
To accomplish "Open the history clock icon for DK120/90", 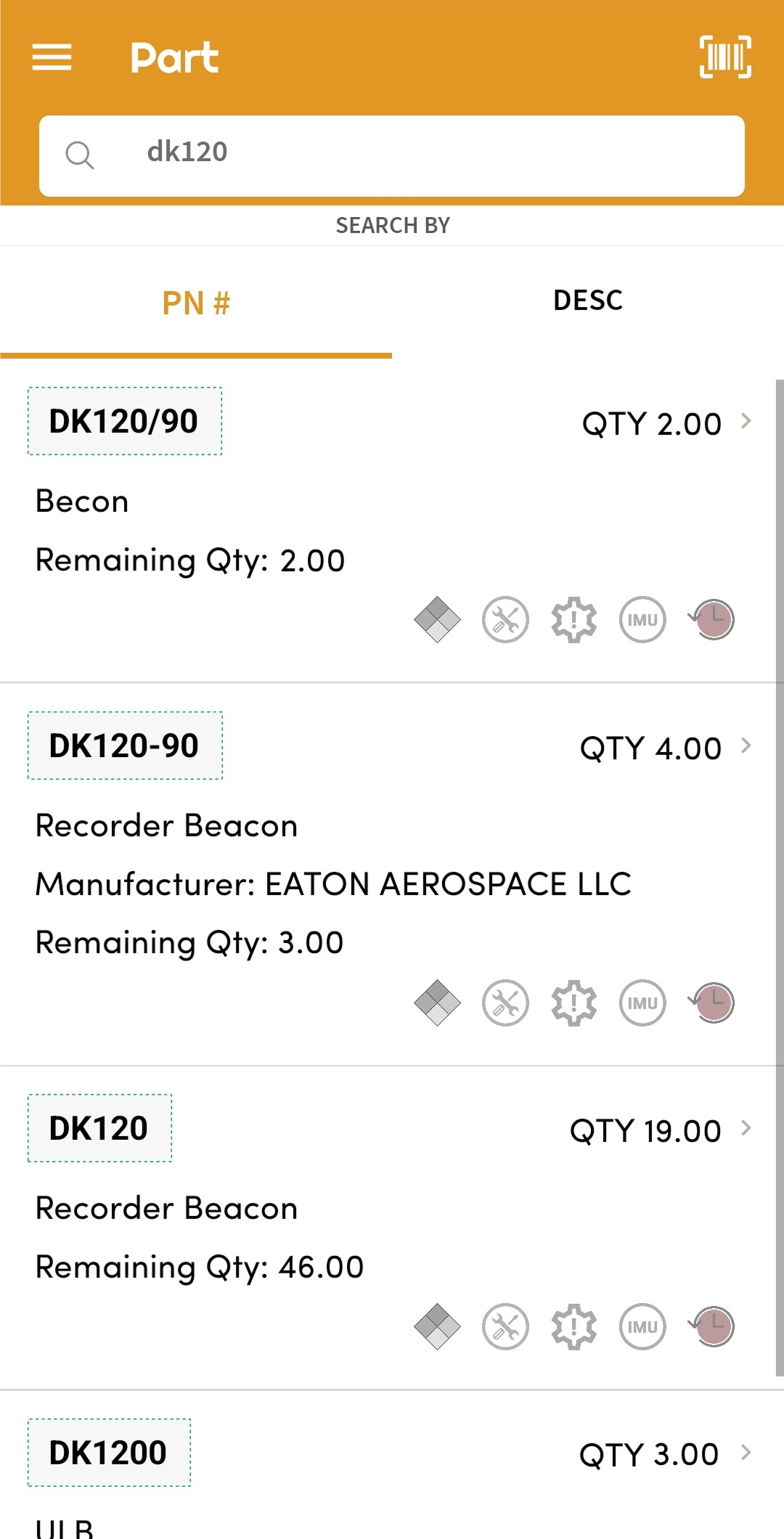I will (712, 620).
